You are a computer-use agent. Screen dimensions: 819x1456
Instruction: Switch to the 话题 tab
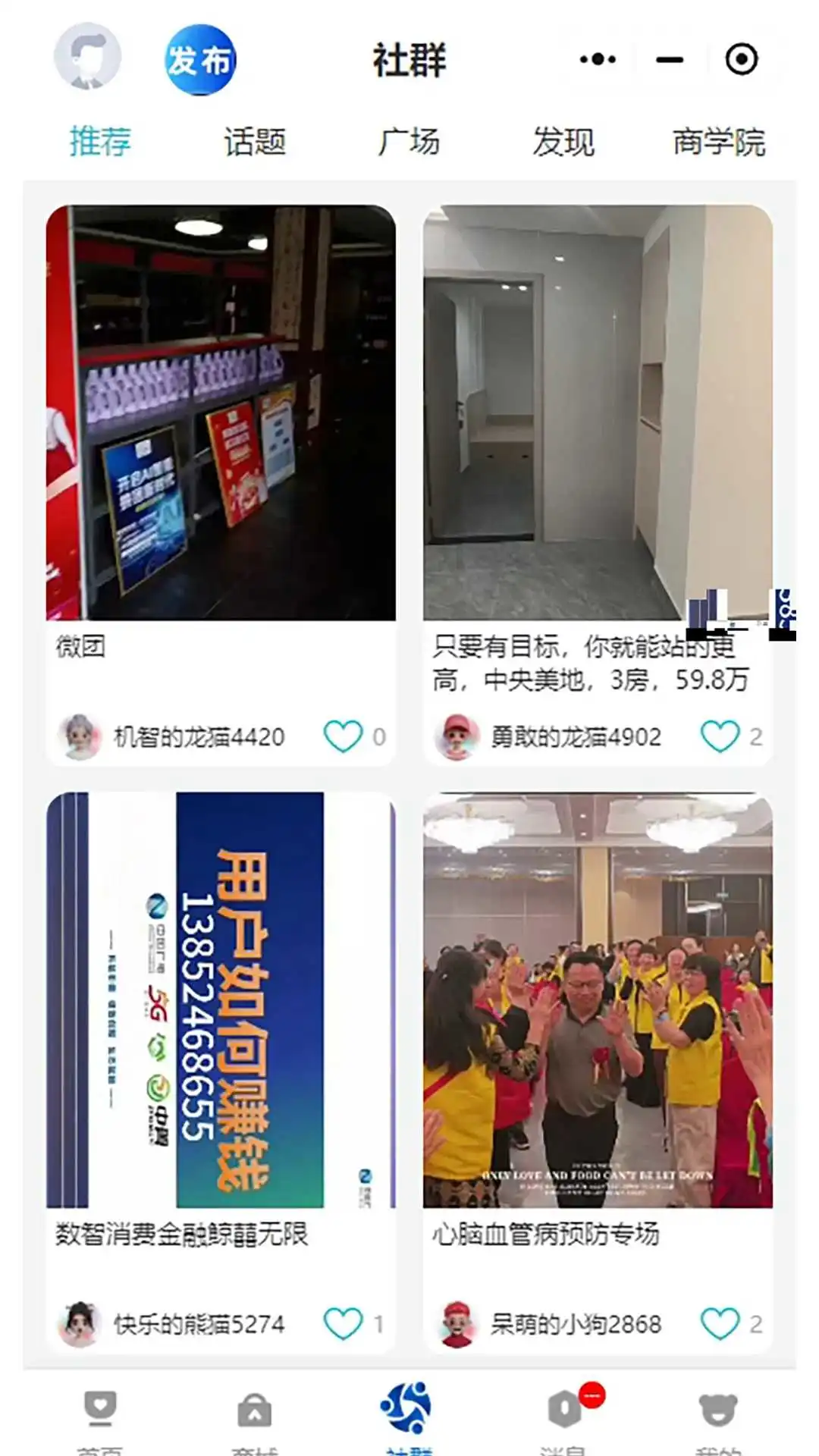[x=255, y=142]
